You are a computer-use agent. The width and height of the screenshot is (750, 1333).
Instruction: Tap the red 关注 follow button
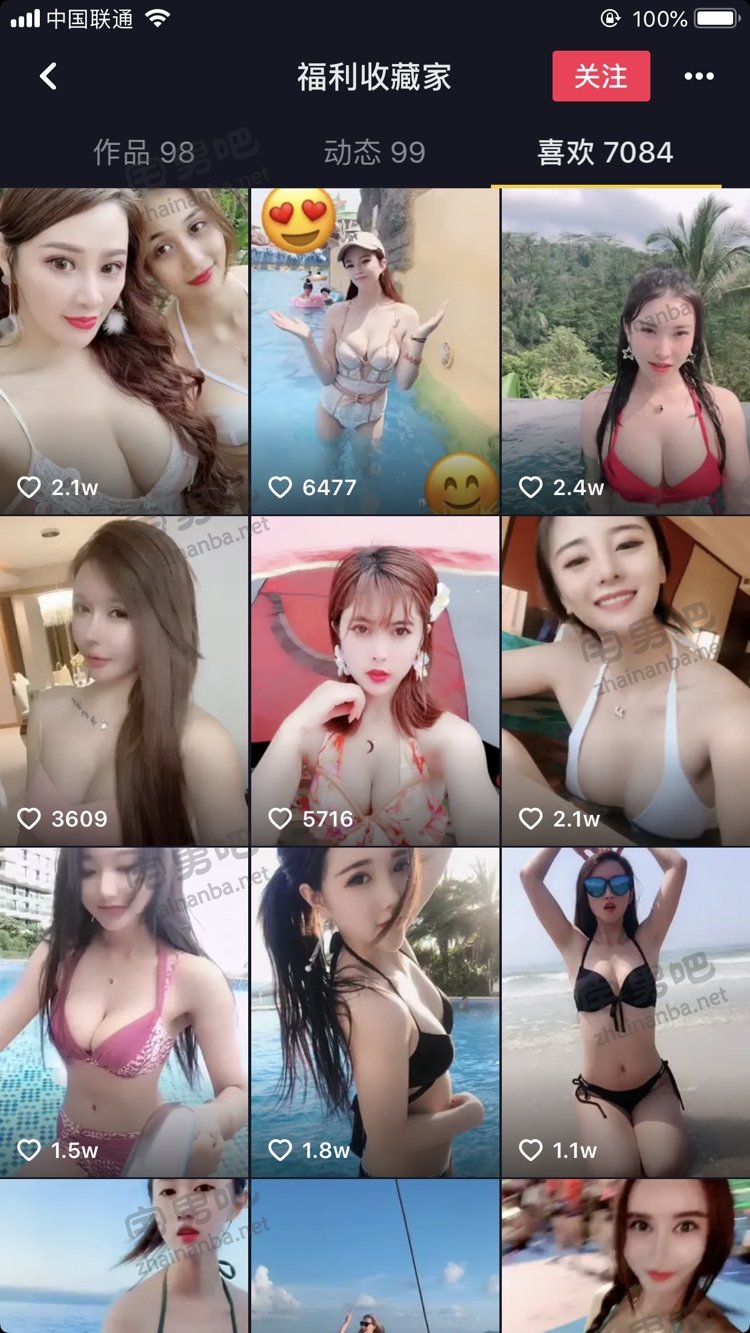pyautogui.click(x=601, y=76)
